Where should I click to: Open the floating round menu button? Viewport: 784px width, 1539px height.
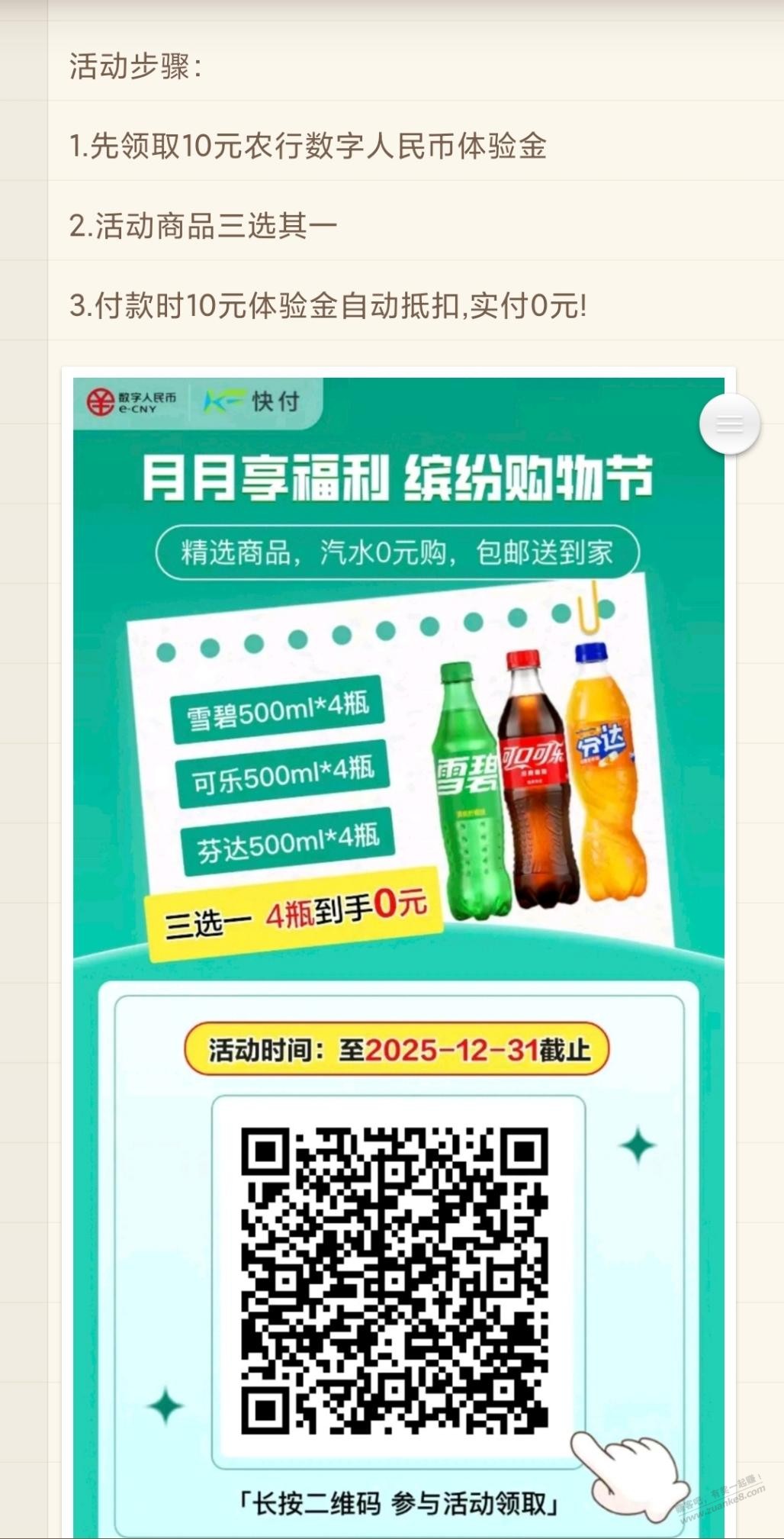[730, 424]
